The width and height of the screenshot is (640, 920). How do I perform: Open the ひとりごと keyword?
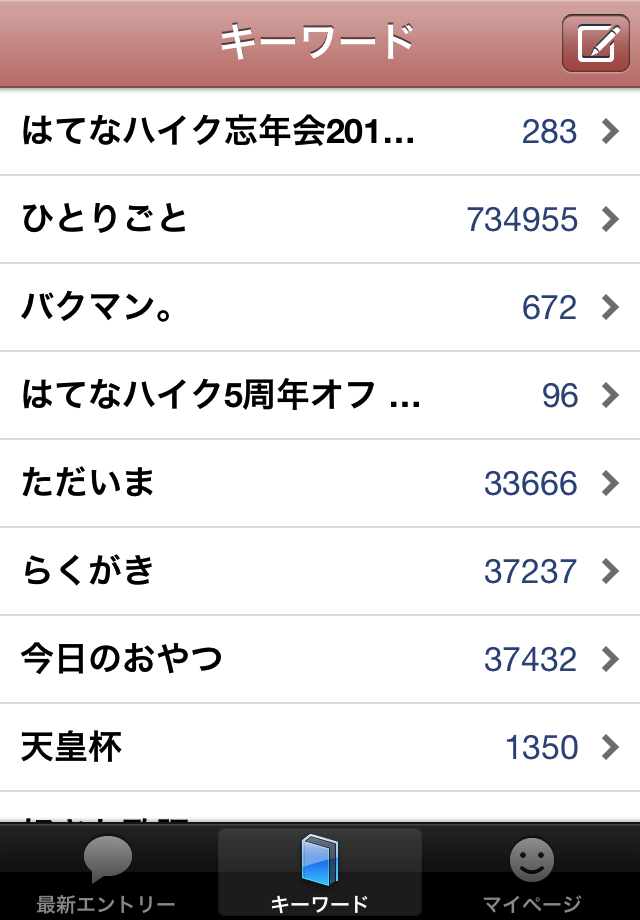pos(320,219)
